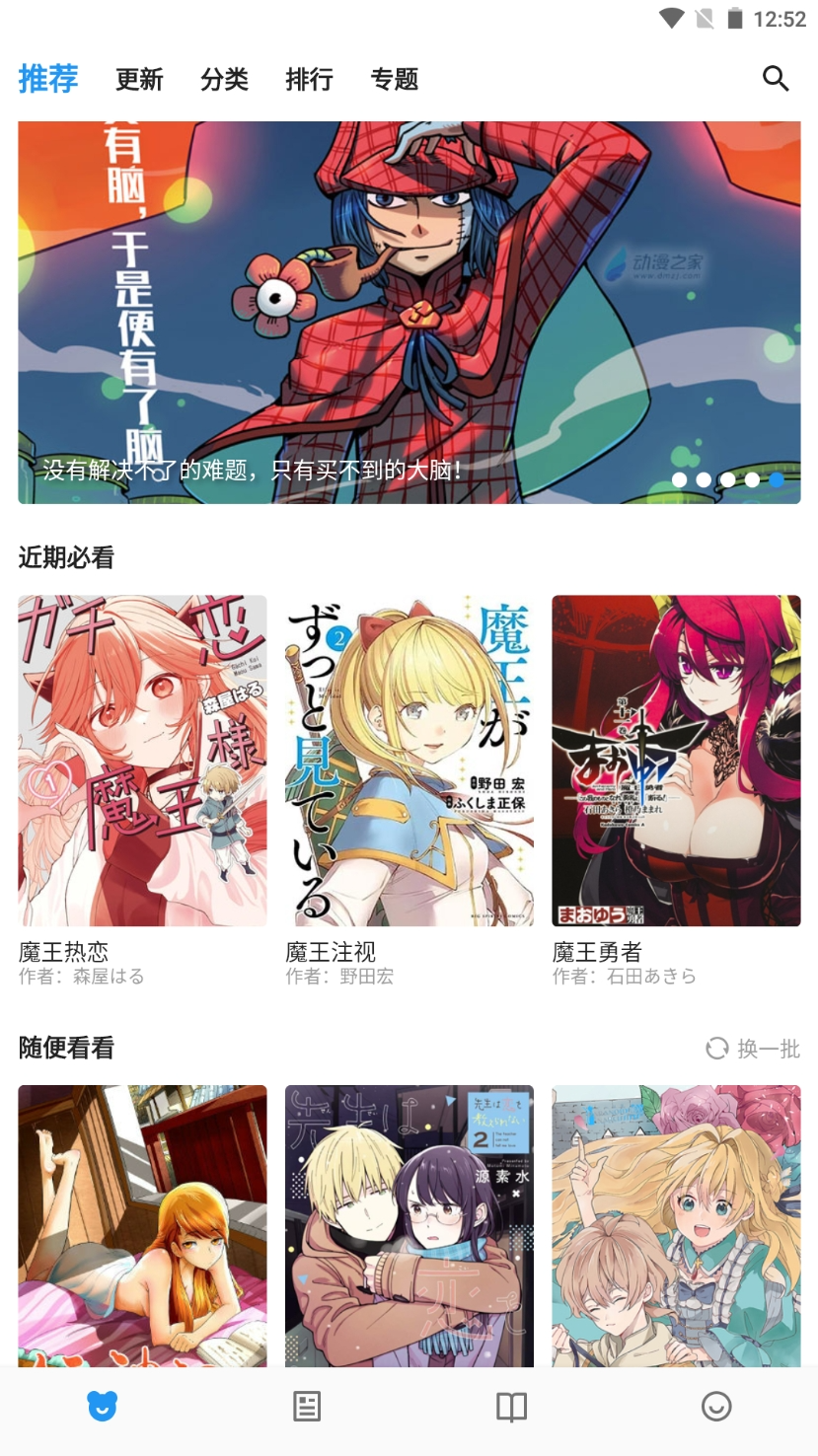Switch to the open-book bottom tab
The image size is (818, 1456).
(511, 1407)
